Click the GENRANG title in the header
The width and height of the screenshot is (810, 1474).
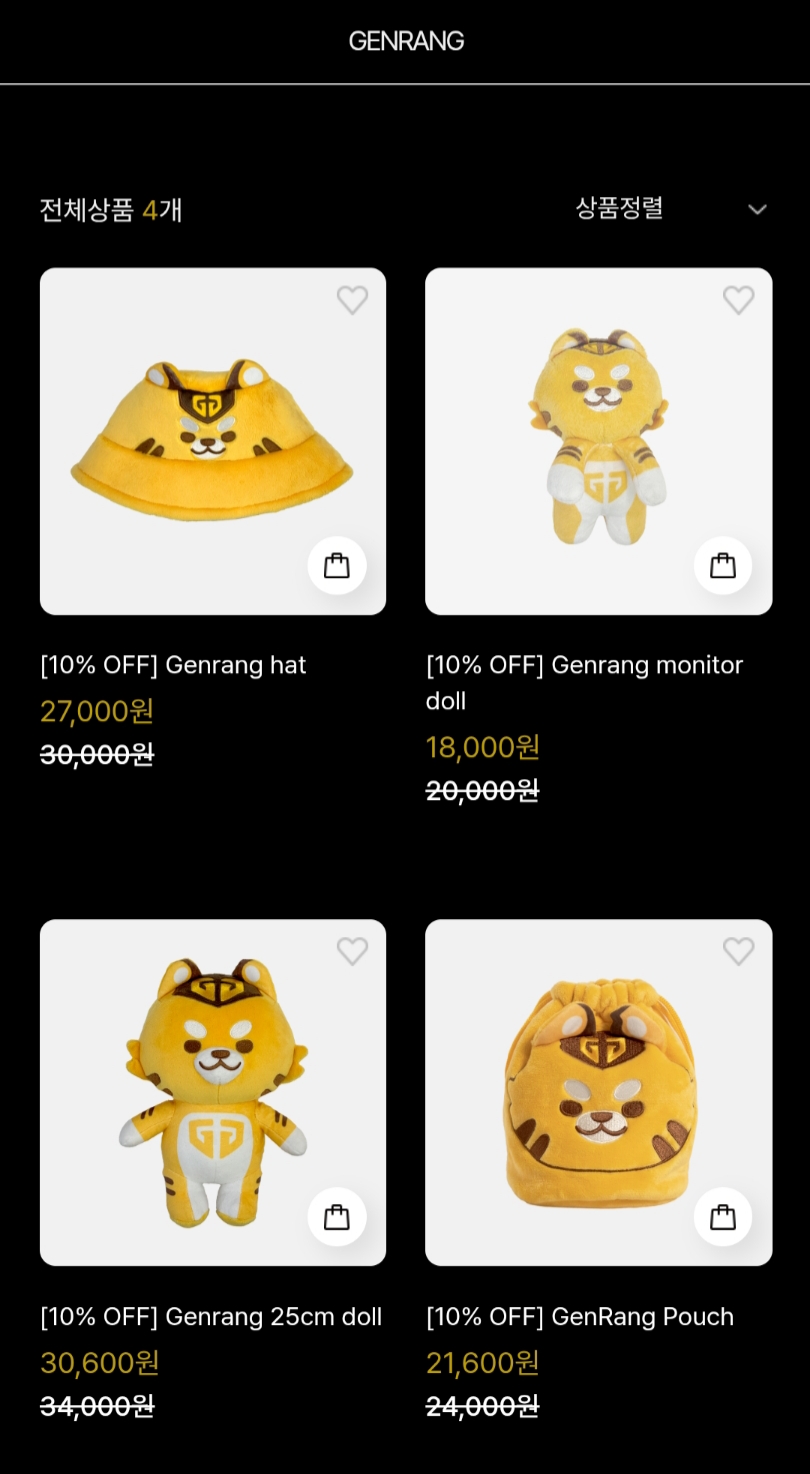pyautogui.click(x=405, y=41)
